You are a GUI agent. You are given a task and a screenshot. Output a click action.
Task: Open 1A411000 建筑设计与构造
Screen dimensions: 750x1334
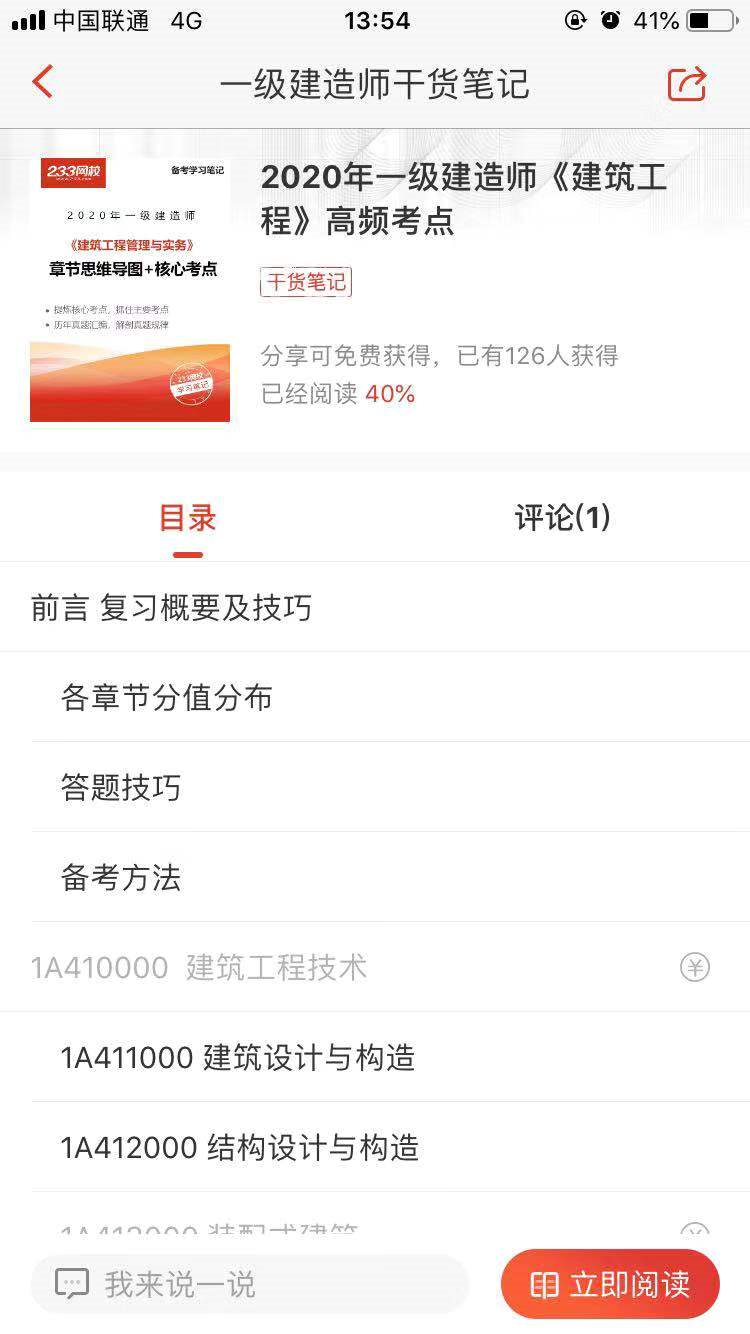[x=238, y=1058]
